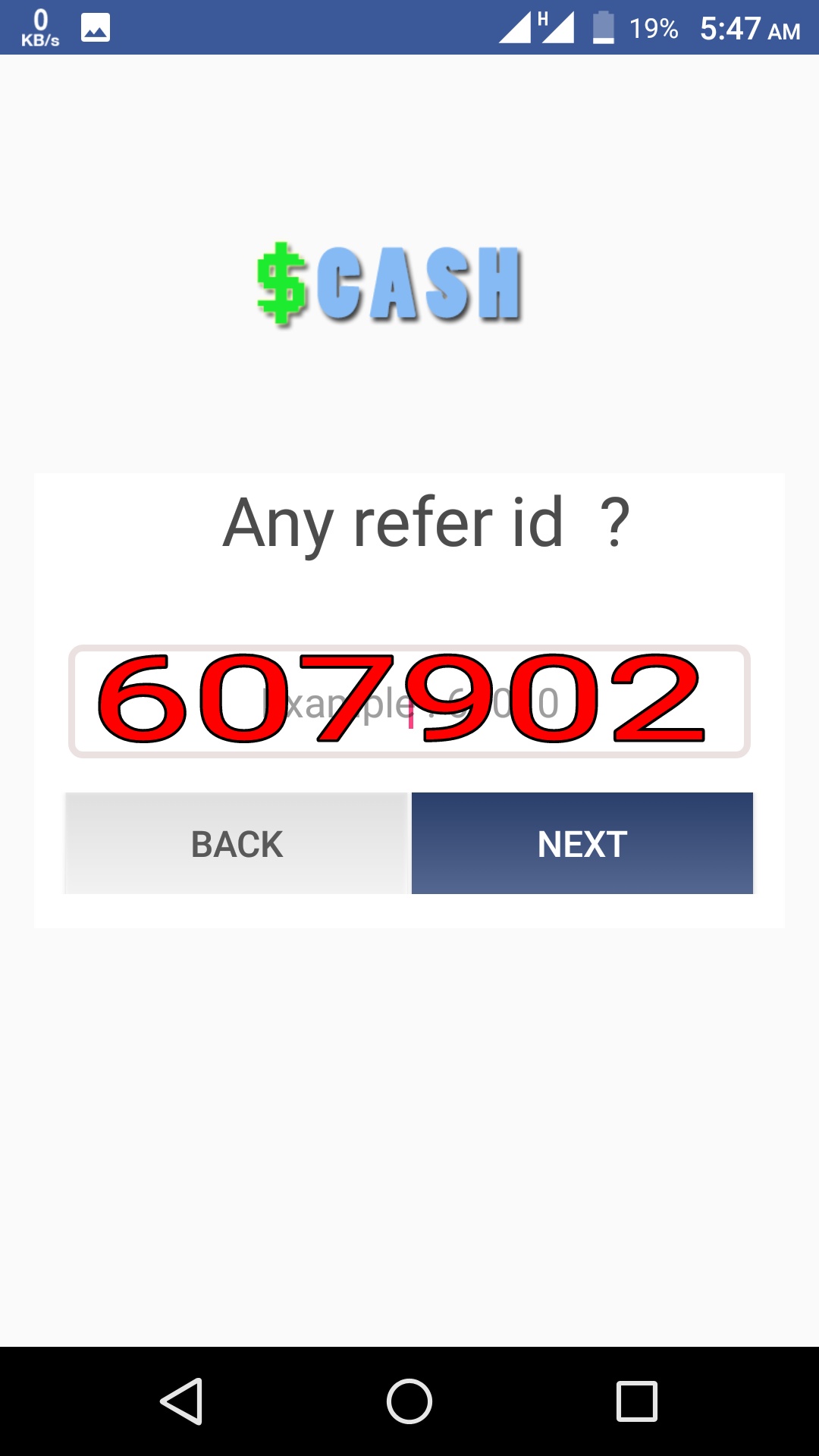The height and width of the screenshot is (1456, 819).
Task: Tap the BACK button
Action: pyautogui.click(x=237, y=843)
